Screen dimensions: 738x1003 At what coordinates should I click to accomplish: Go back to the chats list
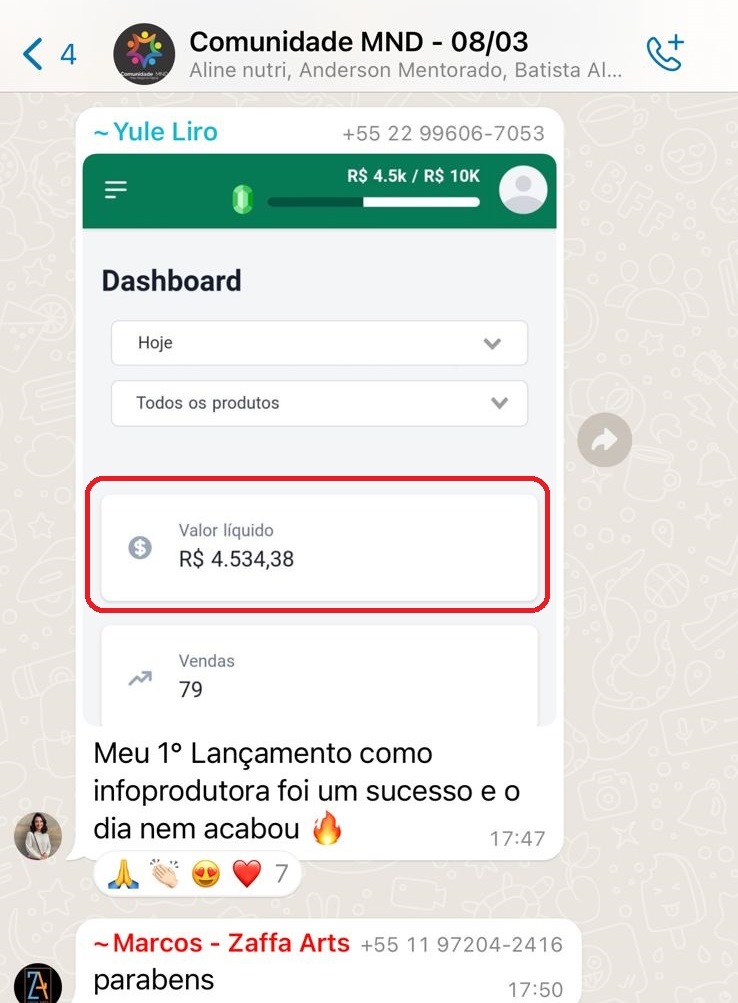48,53
